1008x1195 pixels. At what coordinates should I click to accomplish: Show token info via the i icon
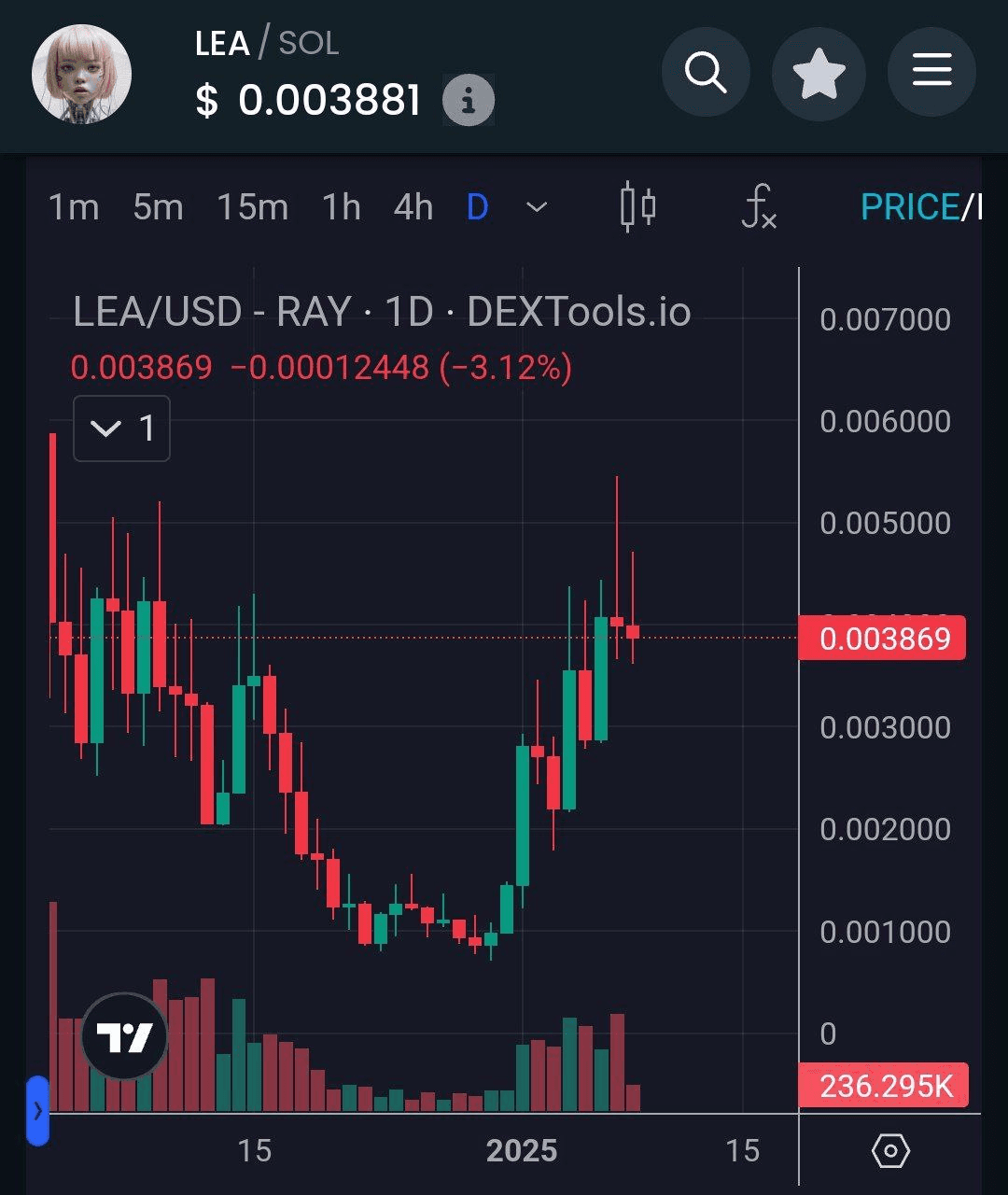click(x=468, y=100)
